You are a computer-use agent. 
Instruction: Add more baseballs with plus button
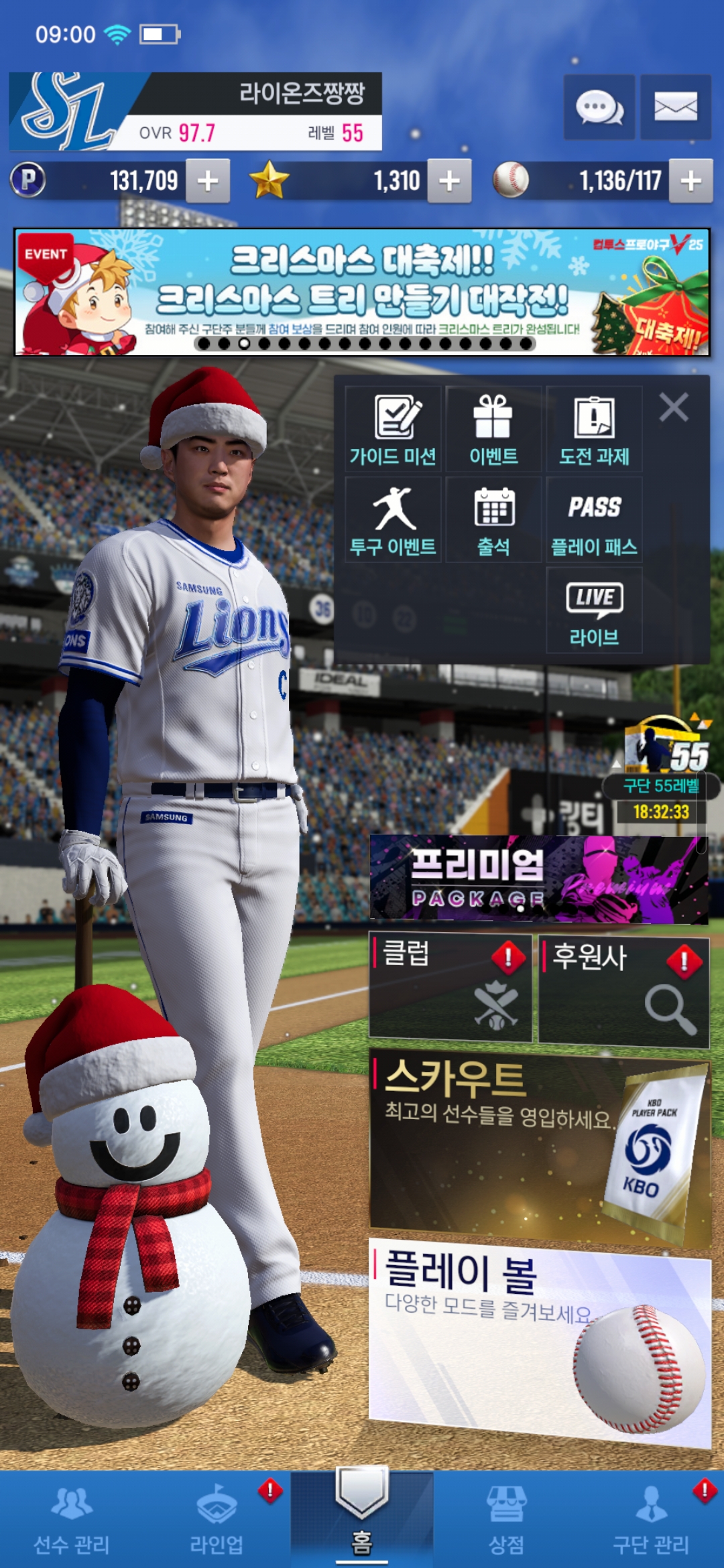click(x=690, y=181)
